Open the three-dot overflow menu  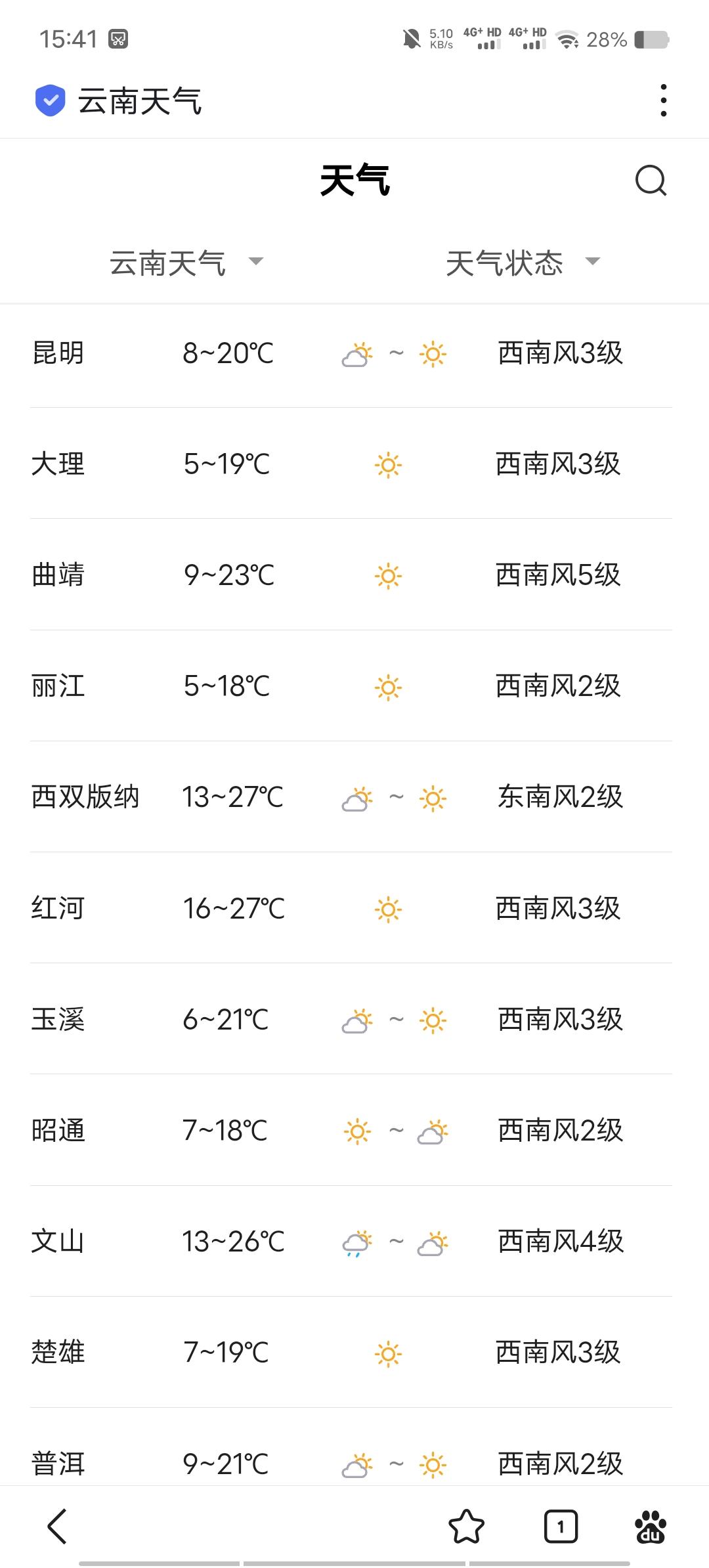click(663, 100)
